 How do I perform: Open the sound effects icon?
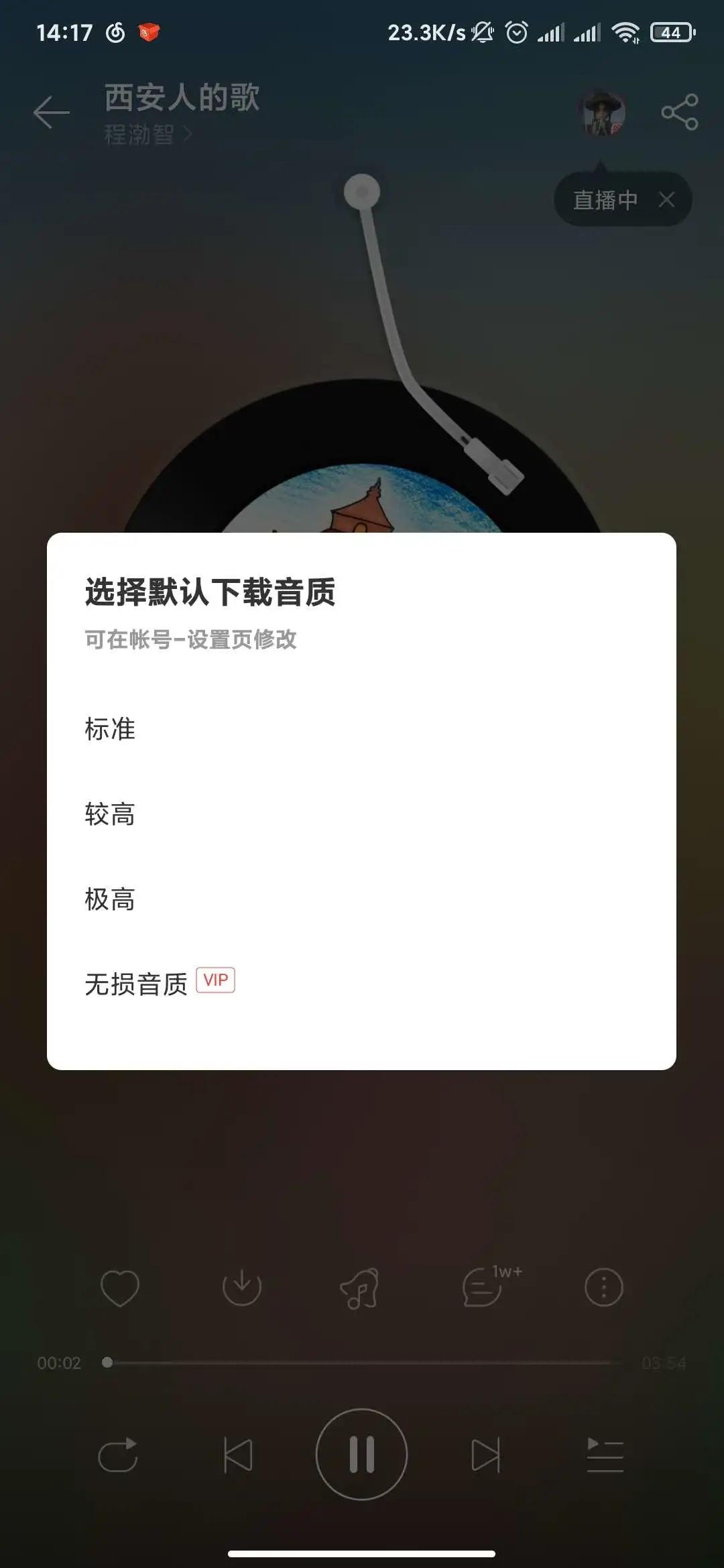tap(360, 1288)
